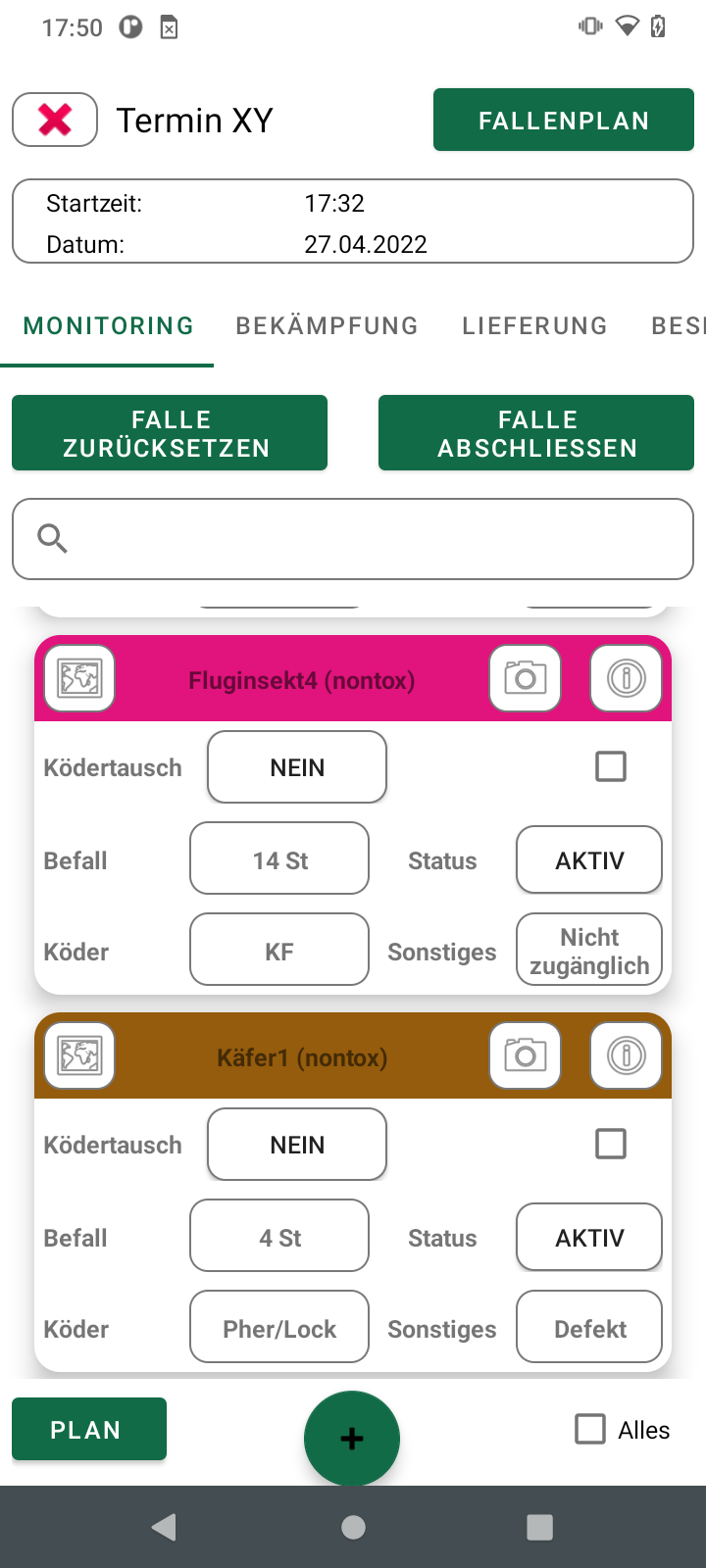Enable the Alles checkbox

(x=589, y=1430)
